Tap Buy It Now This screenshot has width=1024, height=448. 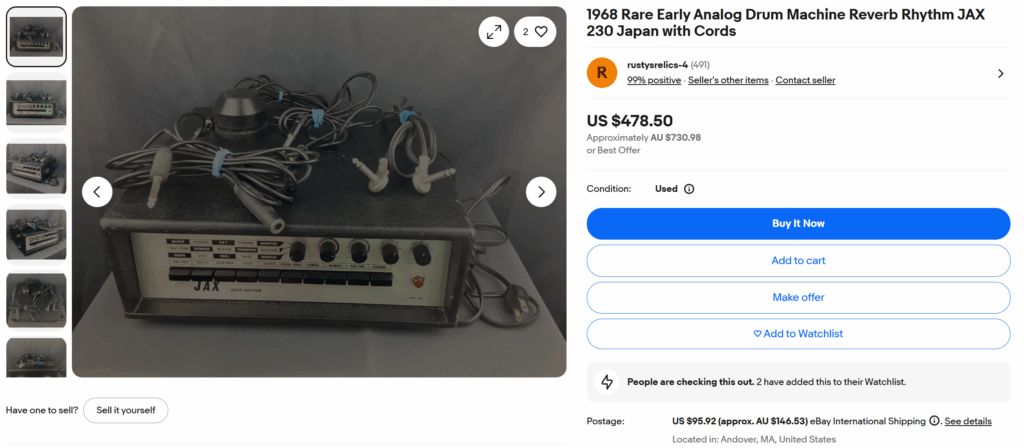pyautogui.click(x=798, y=223)
